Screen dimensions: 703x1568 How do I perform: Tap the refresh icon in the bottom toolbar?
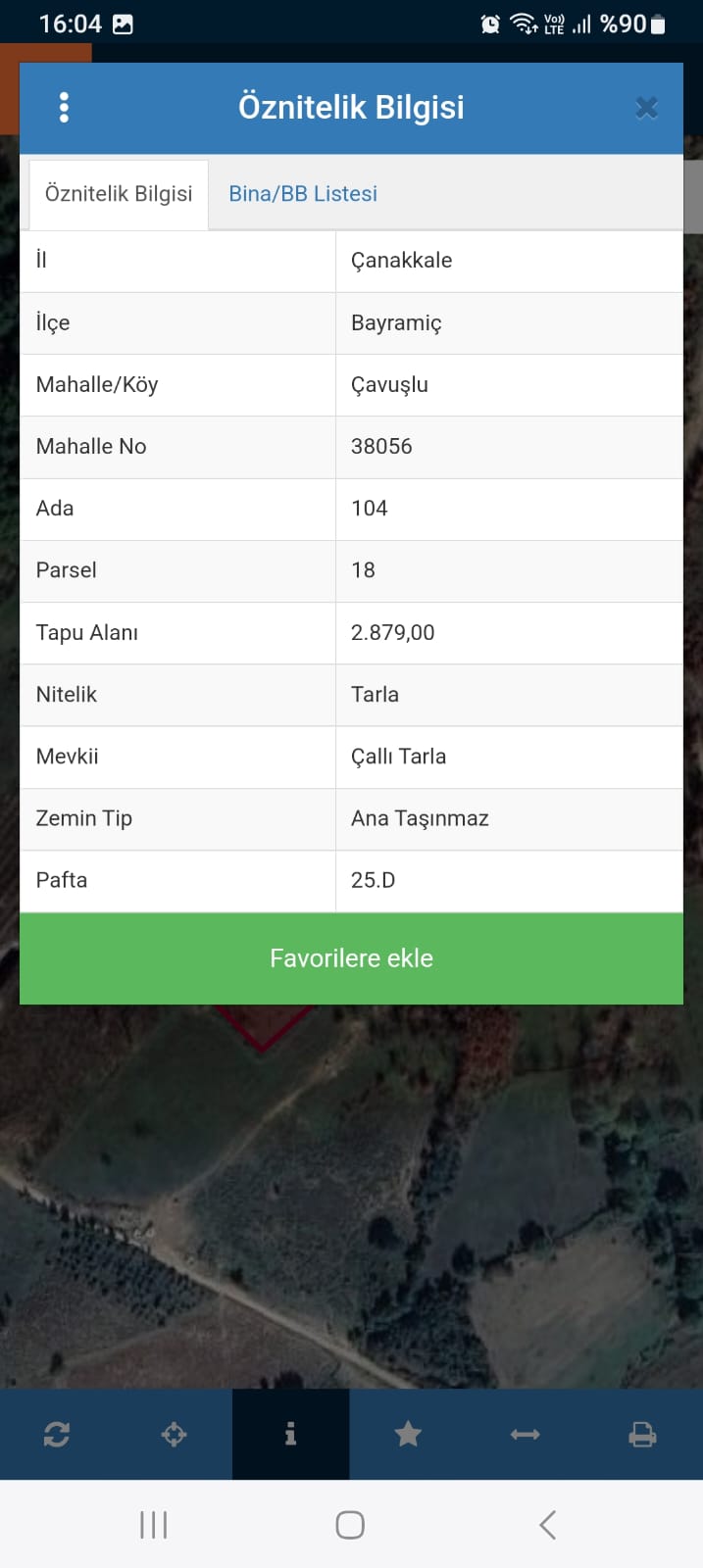[57, 1435]
